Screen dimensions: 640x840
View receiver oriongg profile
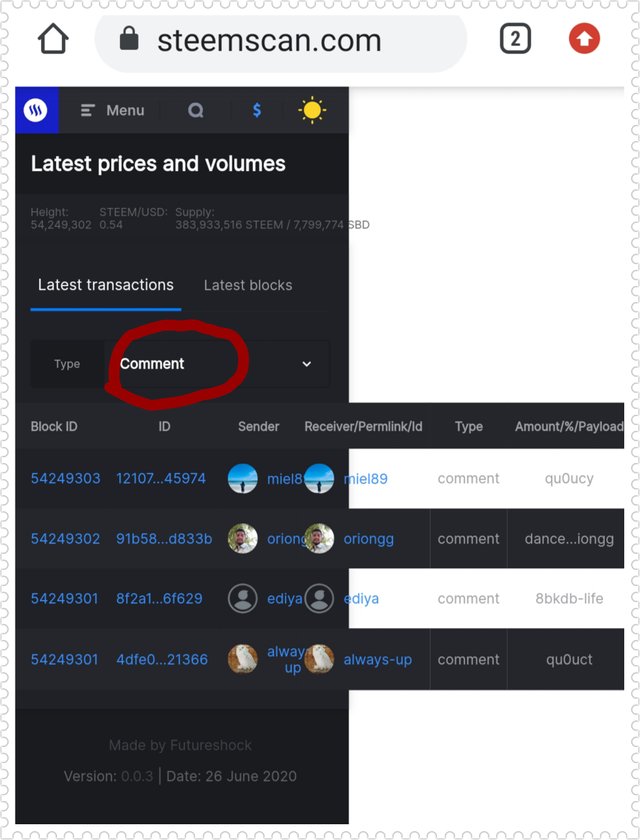pyautogui.click(x=368, y=538)
